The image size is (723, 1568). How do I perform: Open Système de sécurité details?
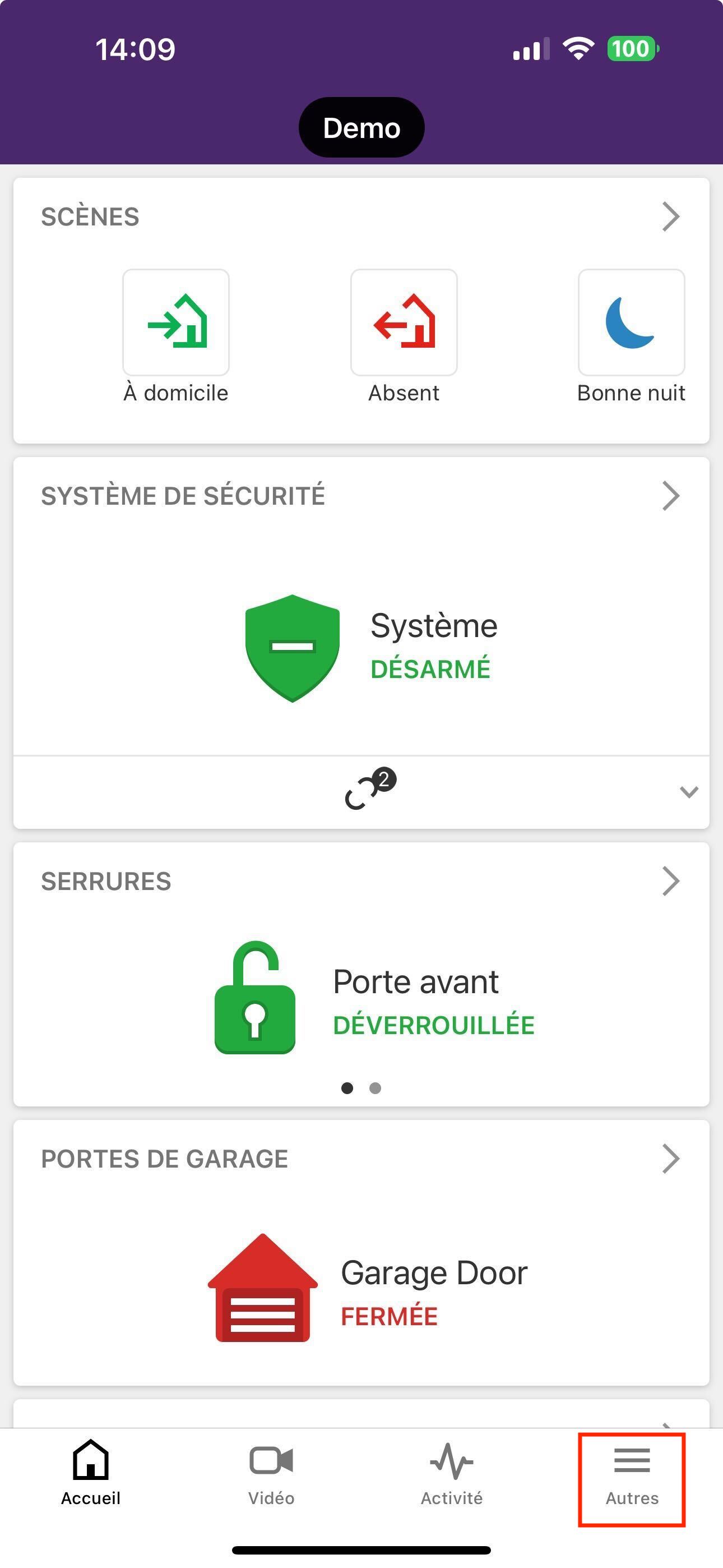click(670, 496)
